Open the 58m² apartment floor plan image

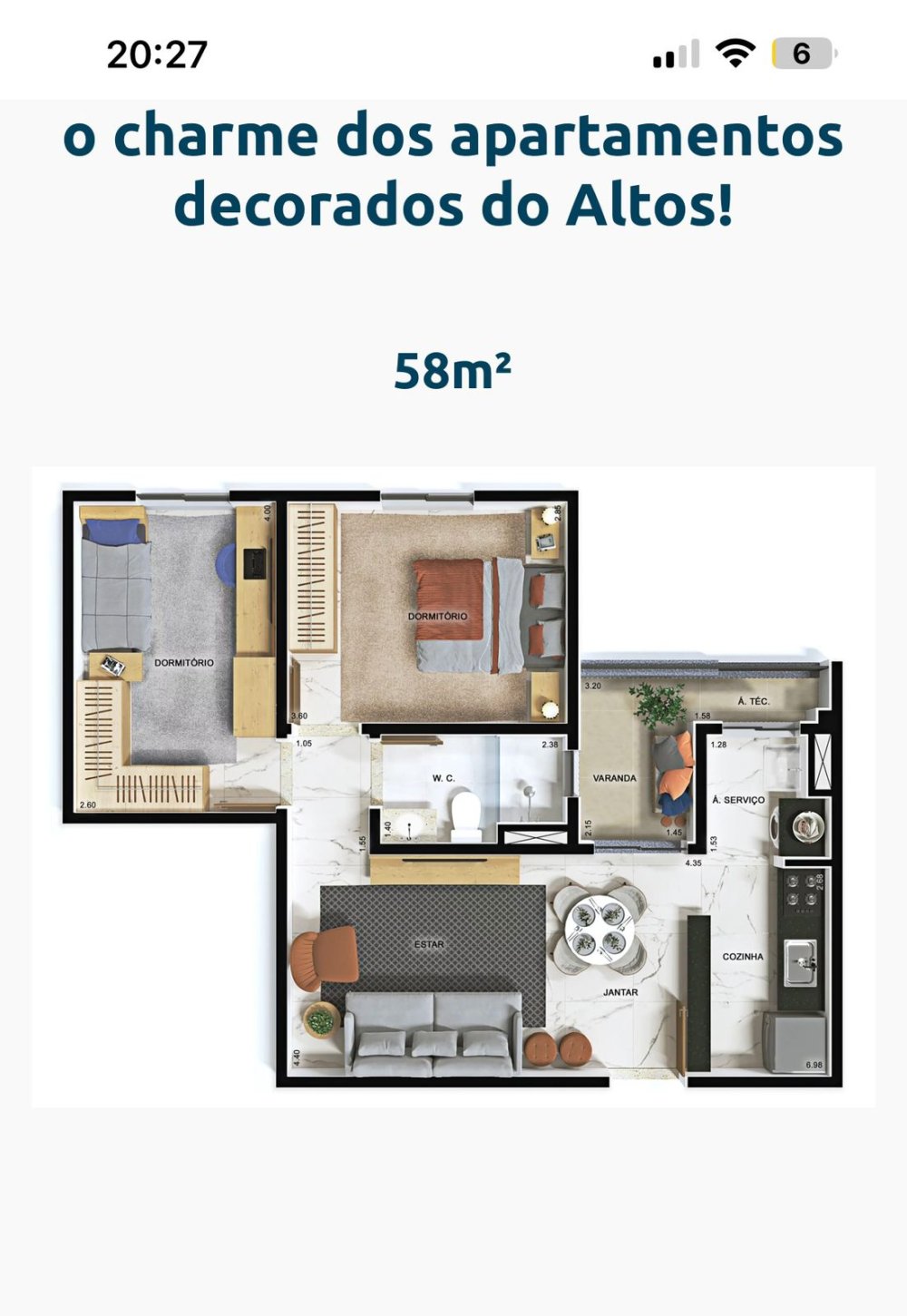(x=453, y=786)
